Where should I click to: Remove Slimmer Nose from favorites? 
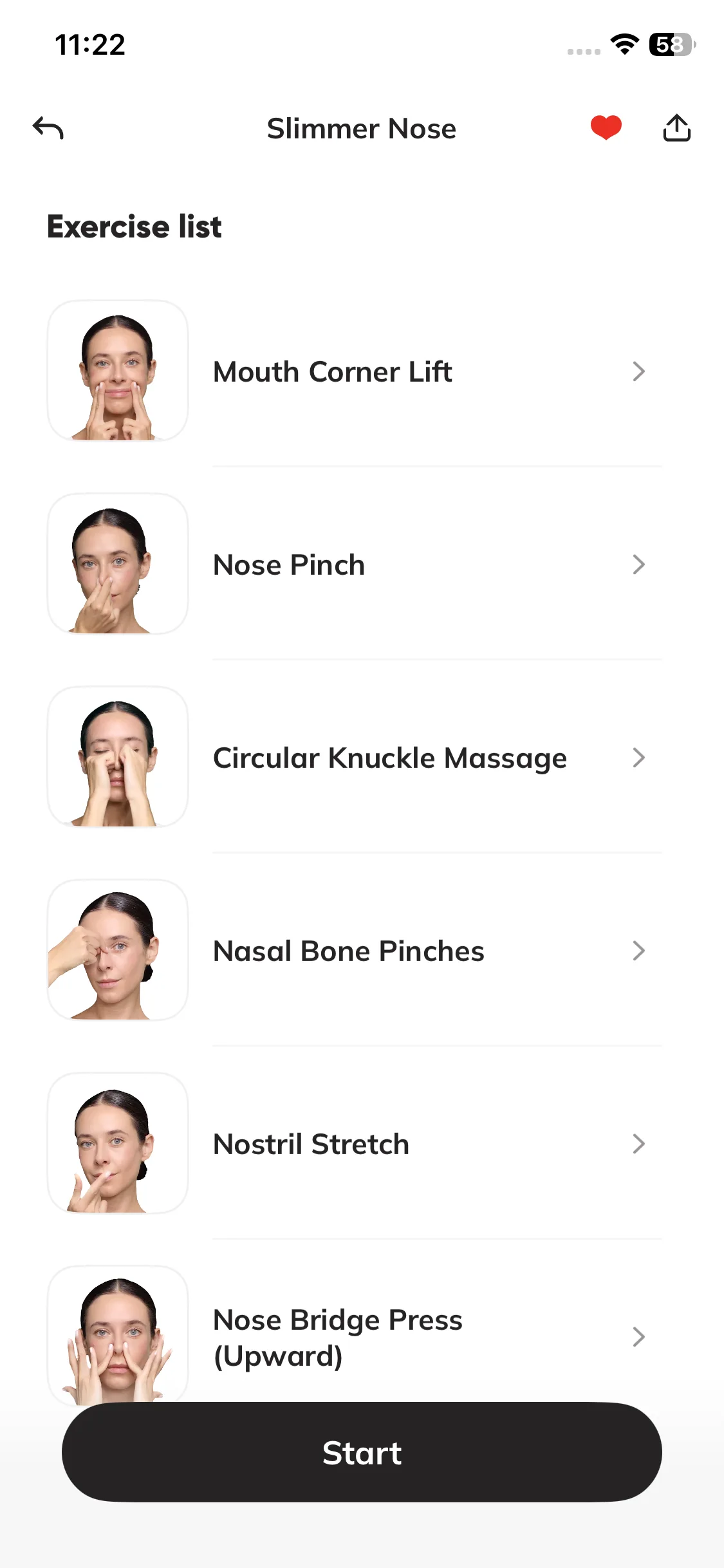[606, 127]
